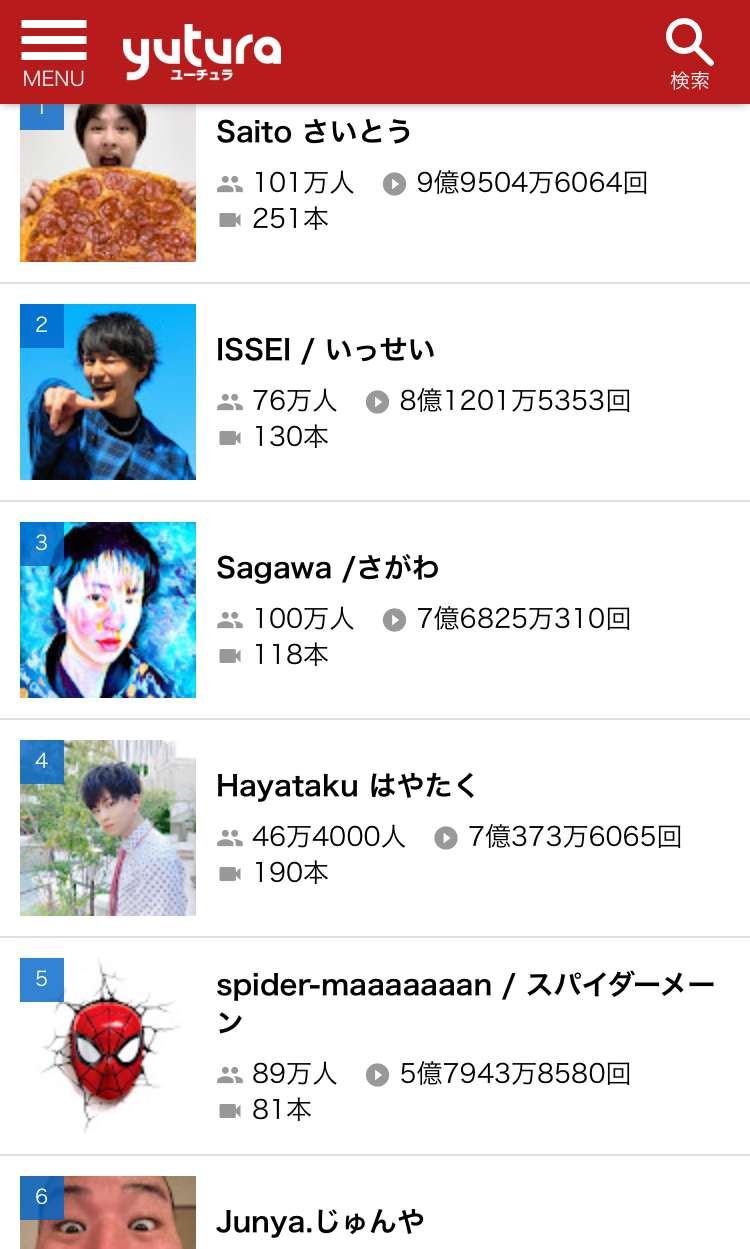Viewport: 750px width, 1249px height.
Task: View Sagawa /さがわ channel details
Action: 328,568
